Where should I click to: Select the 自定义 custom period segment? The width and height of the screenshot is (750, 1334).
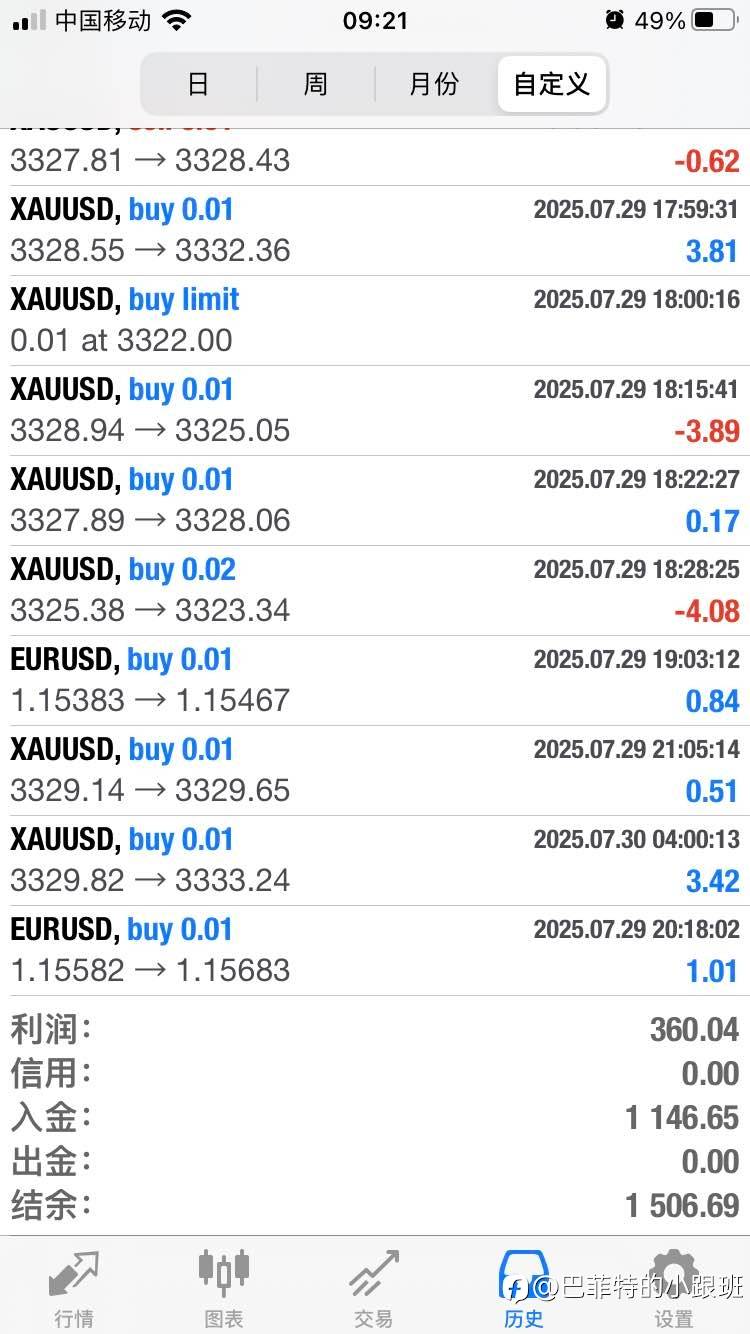point(551,84)
